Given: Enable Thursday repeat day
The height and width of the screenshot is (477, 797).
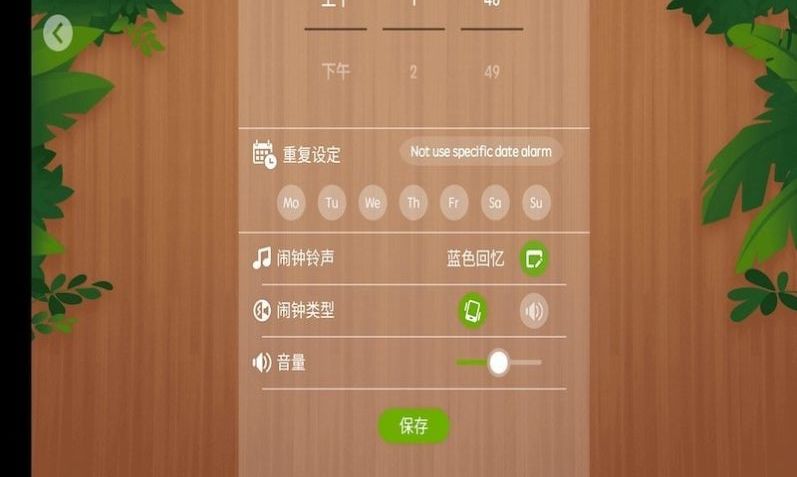Looking at the screenshot, I should pyautogui.click(x=413, y=203).
